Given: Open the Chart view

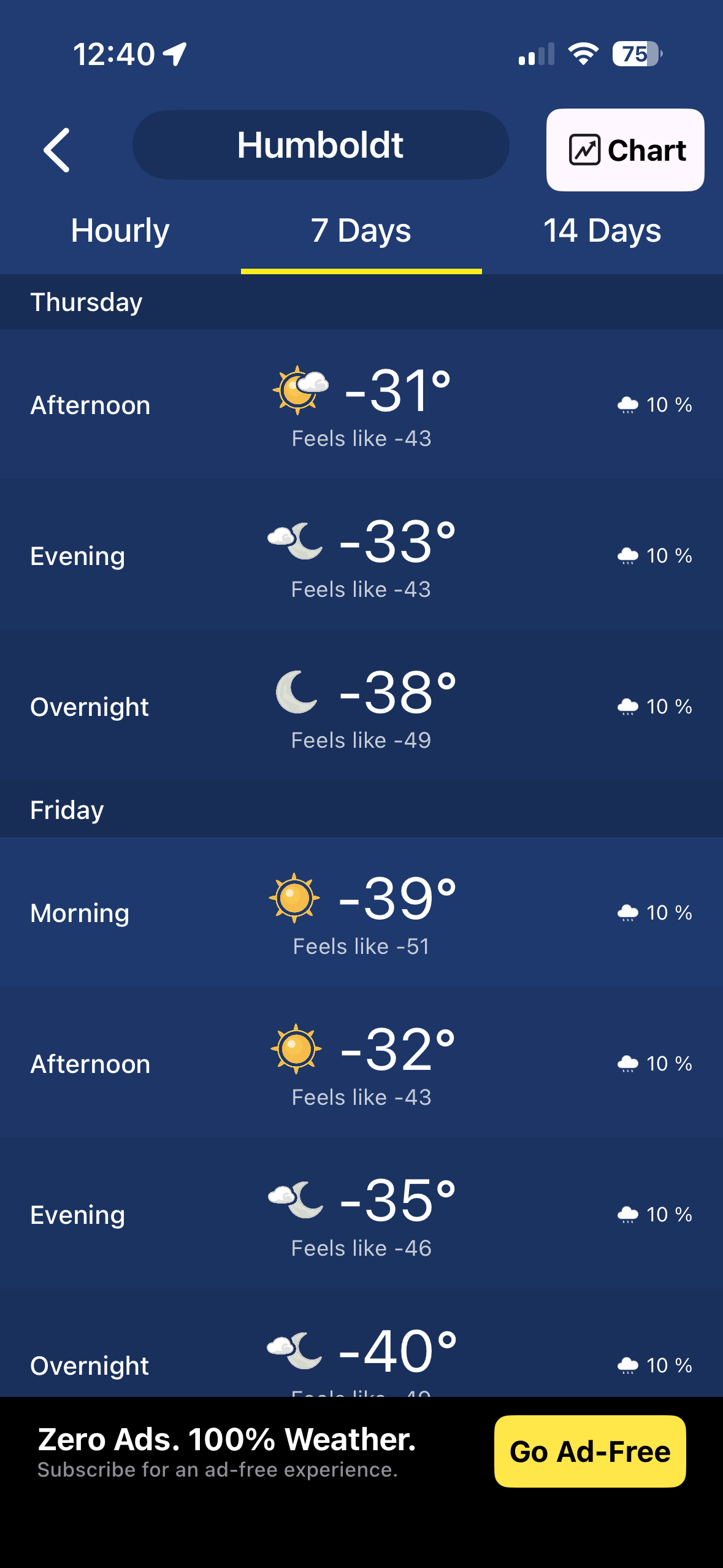Looking at the screenshot, I should 625,150.
